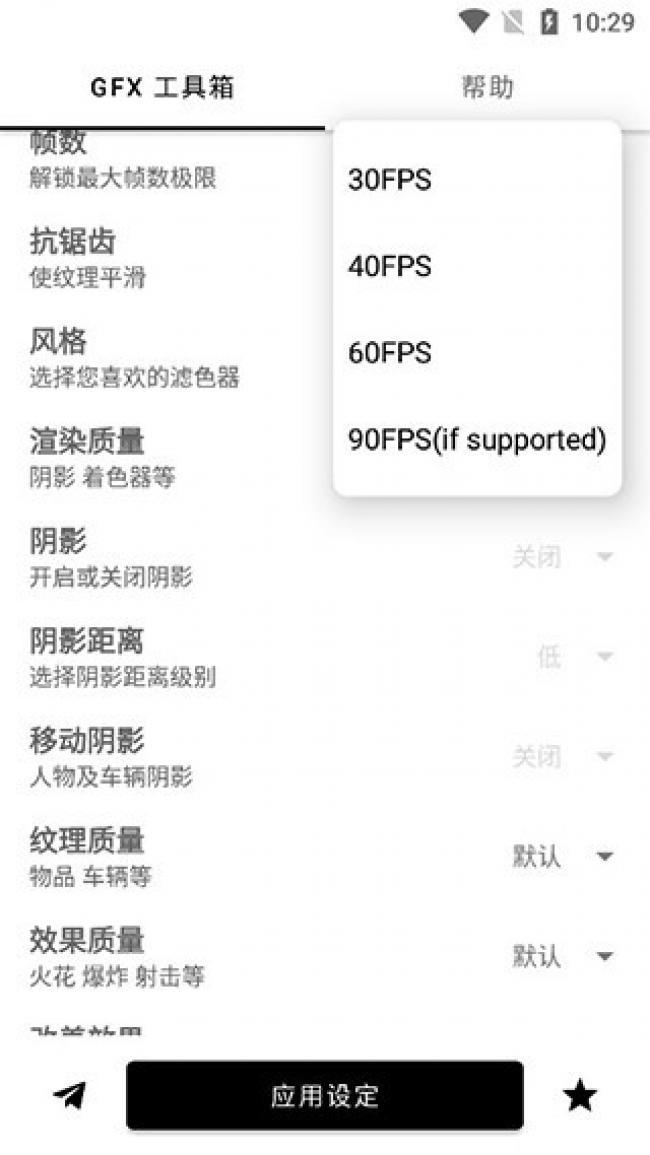Image resolution: width=650 pixels, height=1155 pixels.
Task: Open the GFX 工具箱 tab
Action: (x=162, y=88)
